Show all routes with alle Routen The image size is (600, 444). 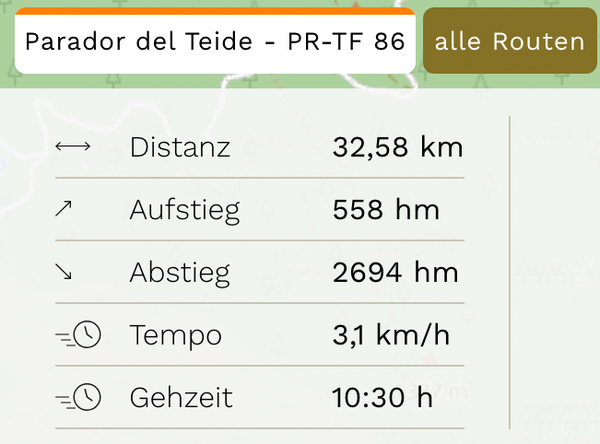(509, 42)
